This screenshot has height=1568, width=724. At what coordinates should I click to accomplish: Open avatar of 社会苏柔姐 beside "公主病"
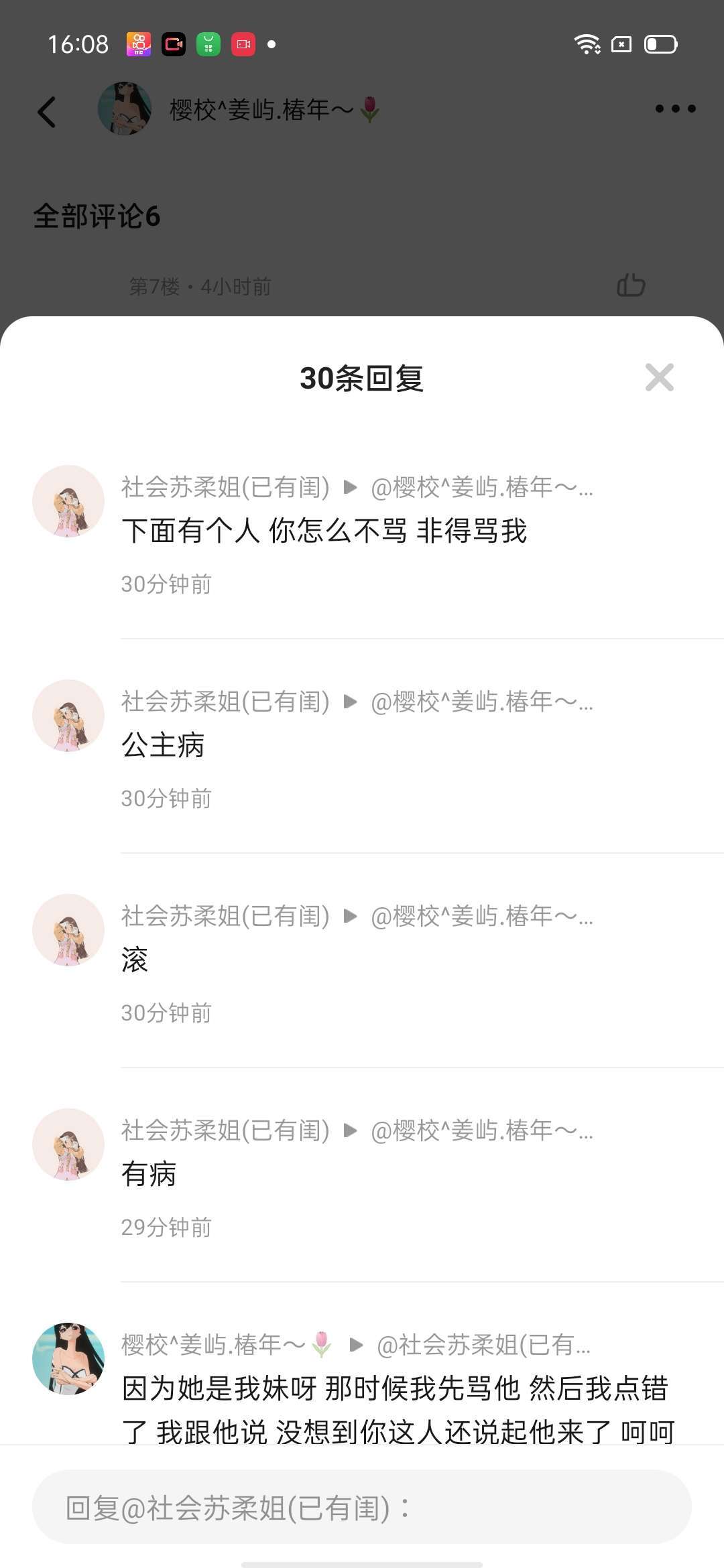click(x=68, y=716)
